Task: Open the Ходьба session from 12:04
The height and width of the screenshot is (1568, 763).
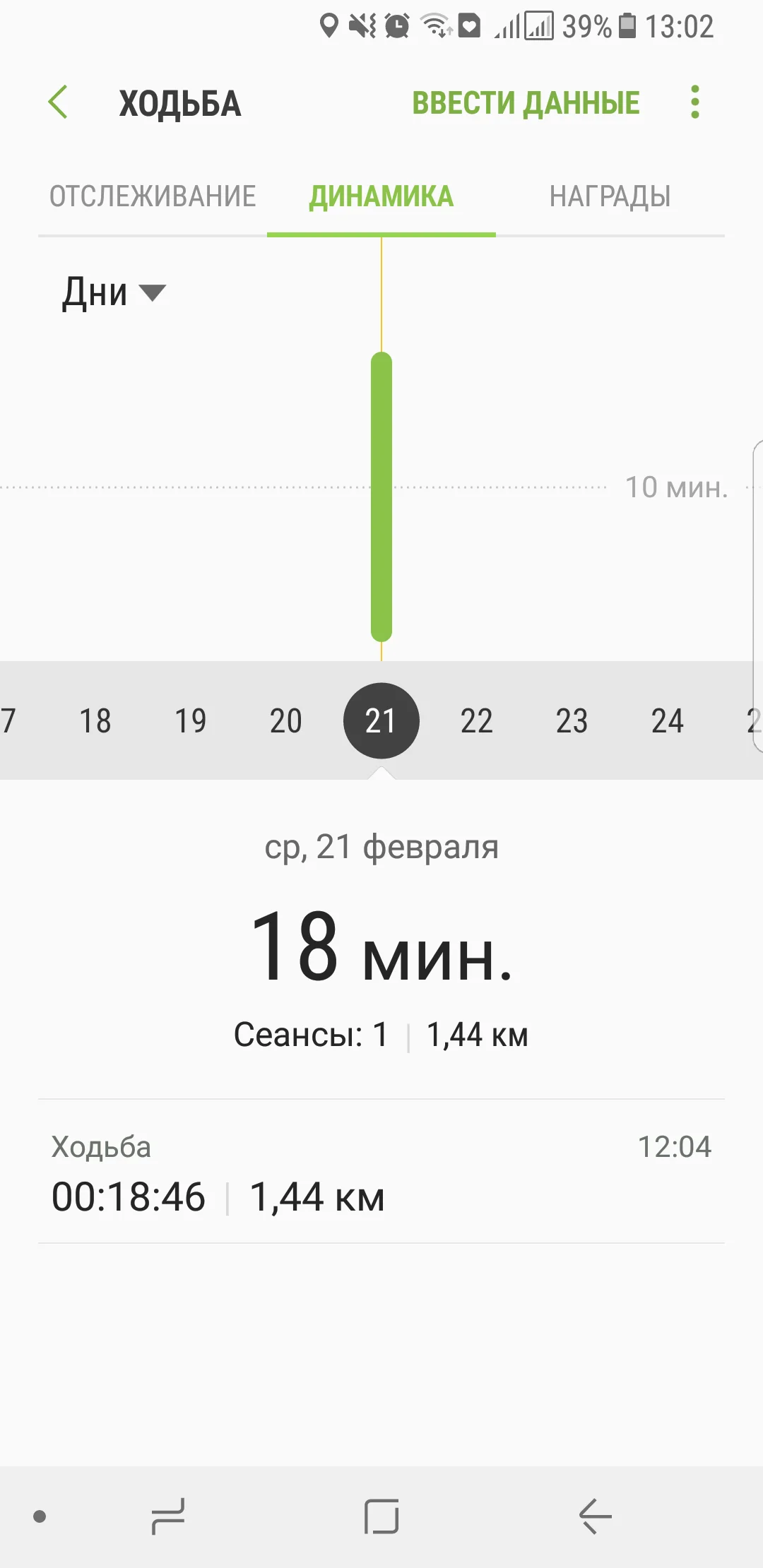Action: tap(381, 1171)
